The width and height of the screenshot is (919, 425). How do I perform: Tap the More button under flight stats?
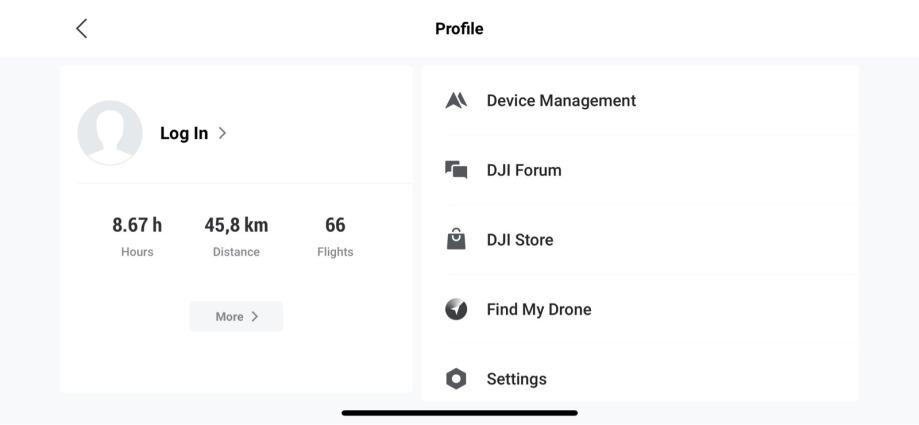click(236, 316)
